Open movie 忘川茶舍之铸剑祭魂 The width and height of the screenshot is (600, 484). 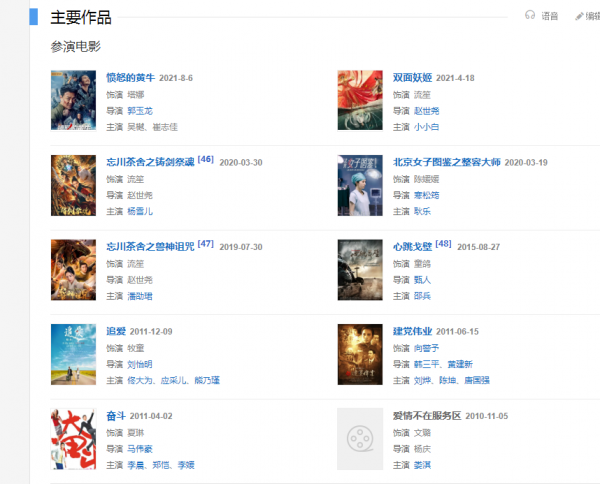[x=150, y=162]
